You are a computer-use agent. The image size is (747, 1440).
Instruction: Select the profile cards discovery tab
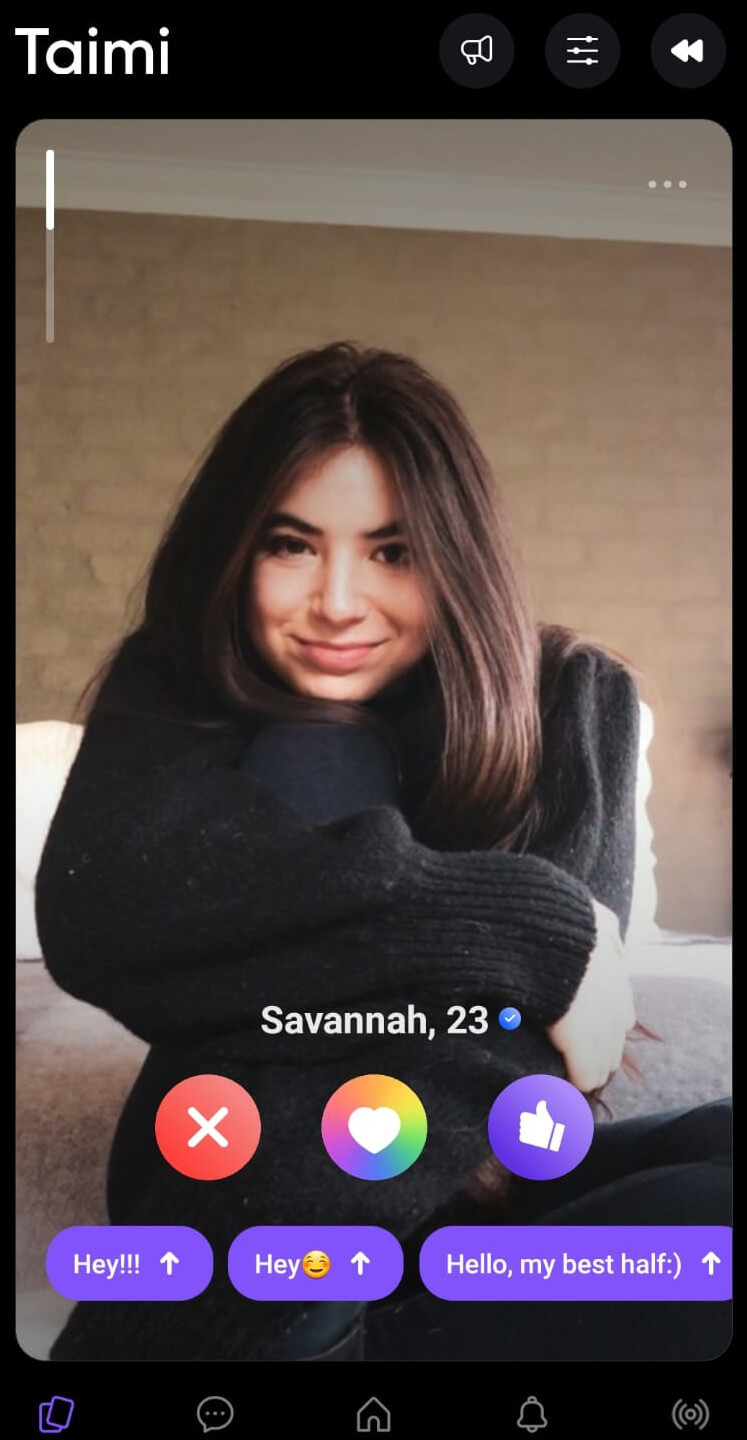point(56,1414)
